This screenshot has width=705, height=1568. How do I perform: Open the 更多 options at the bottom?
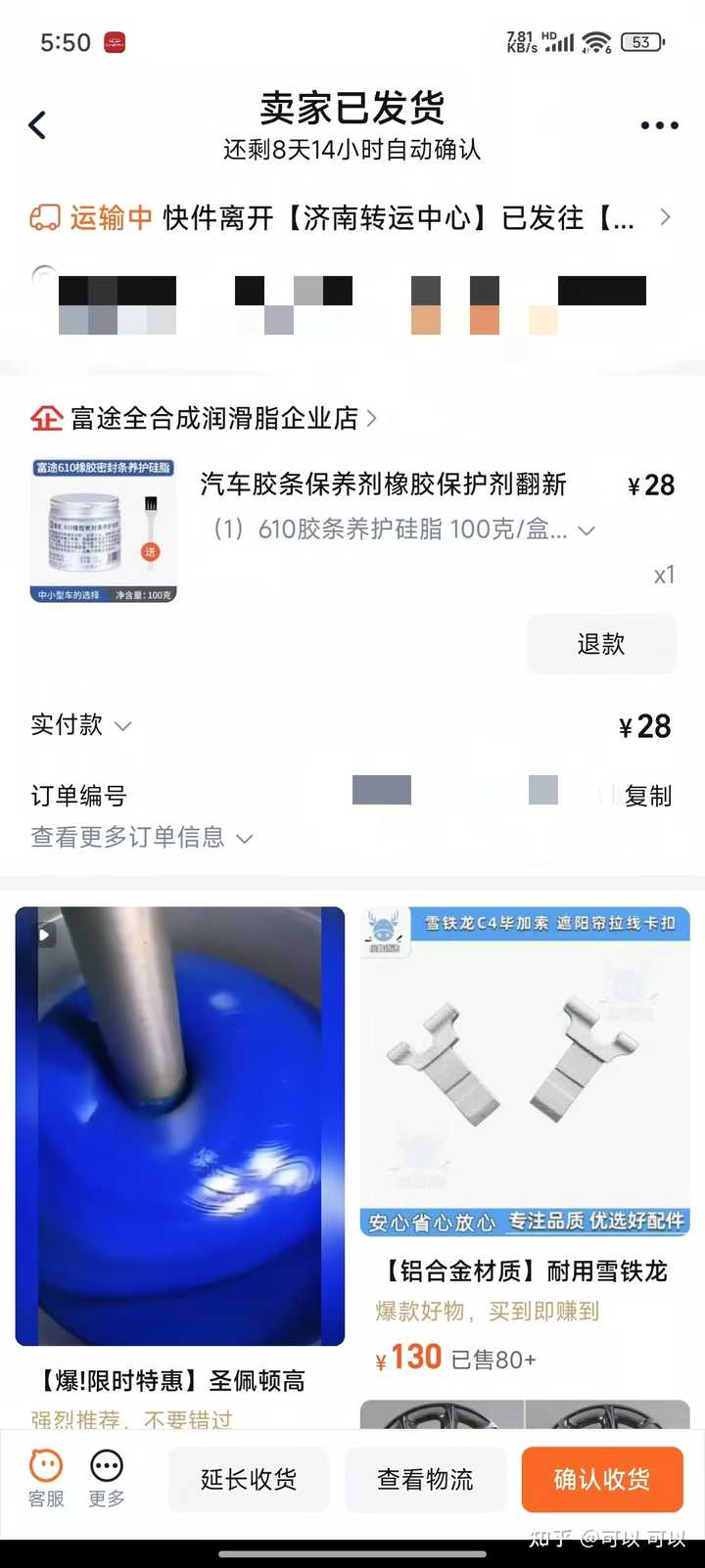107,1478
